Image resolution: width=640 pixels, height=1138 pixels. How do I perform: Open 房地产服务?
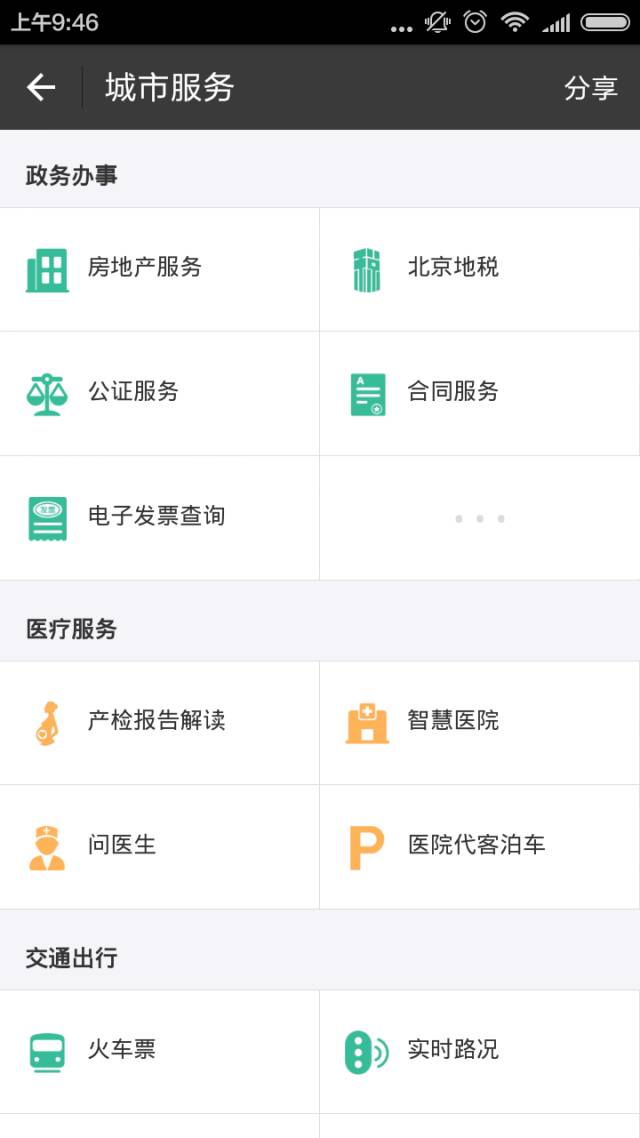[x=160, y=269]
